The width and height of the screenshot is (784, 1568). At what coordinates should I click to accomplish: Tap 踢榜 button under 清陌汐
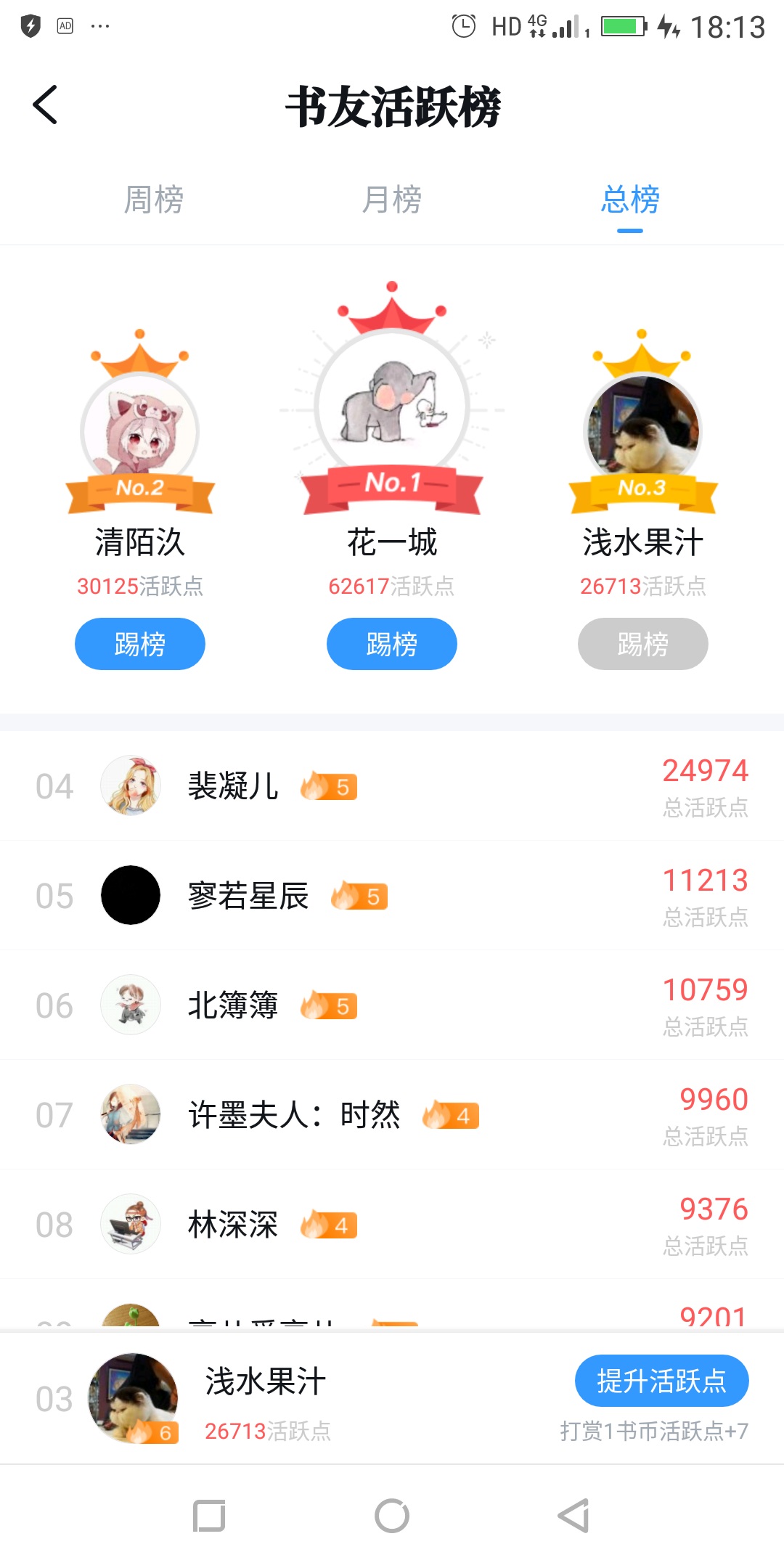(140, 644)
